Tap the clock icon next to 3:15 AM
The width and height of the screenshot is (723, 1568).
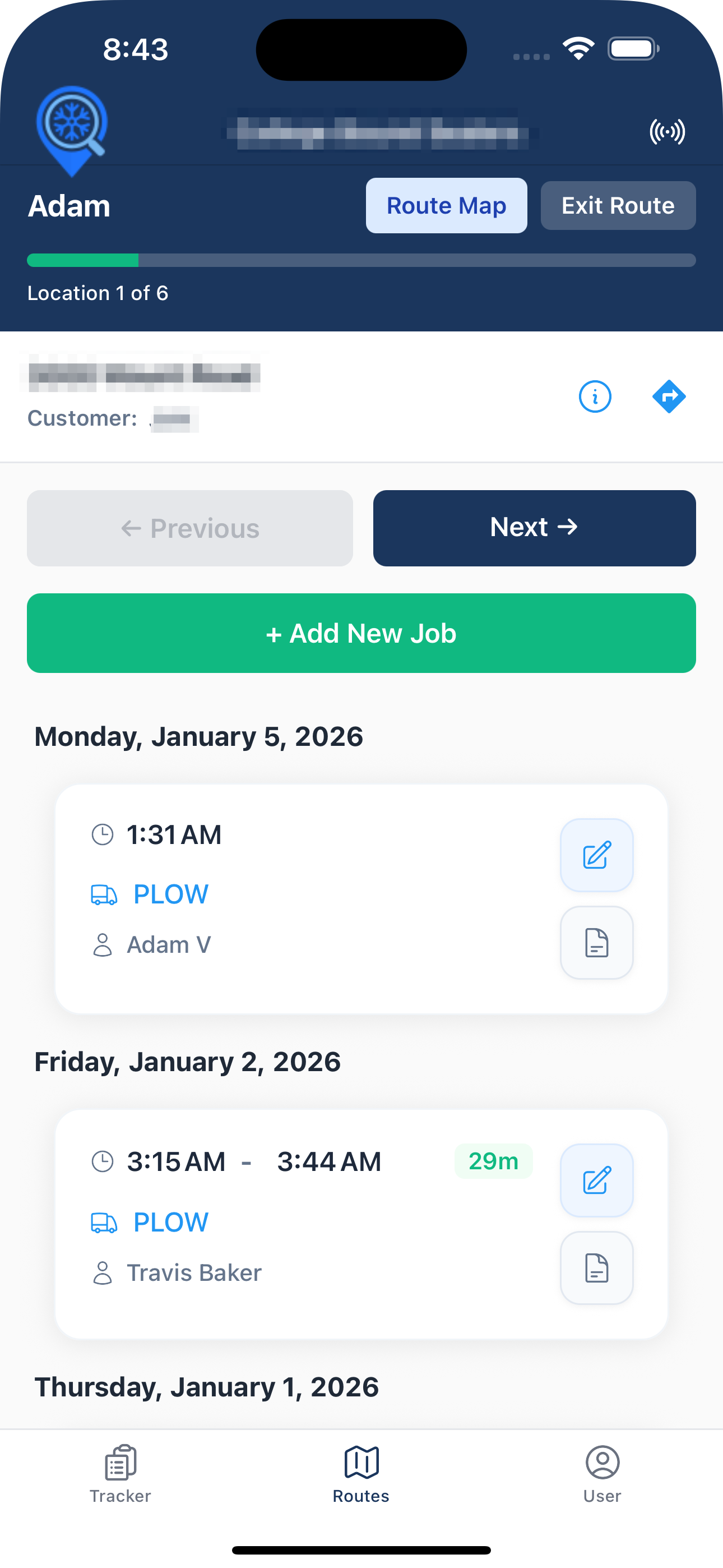point(104,1160)
